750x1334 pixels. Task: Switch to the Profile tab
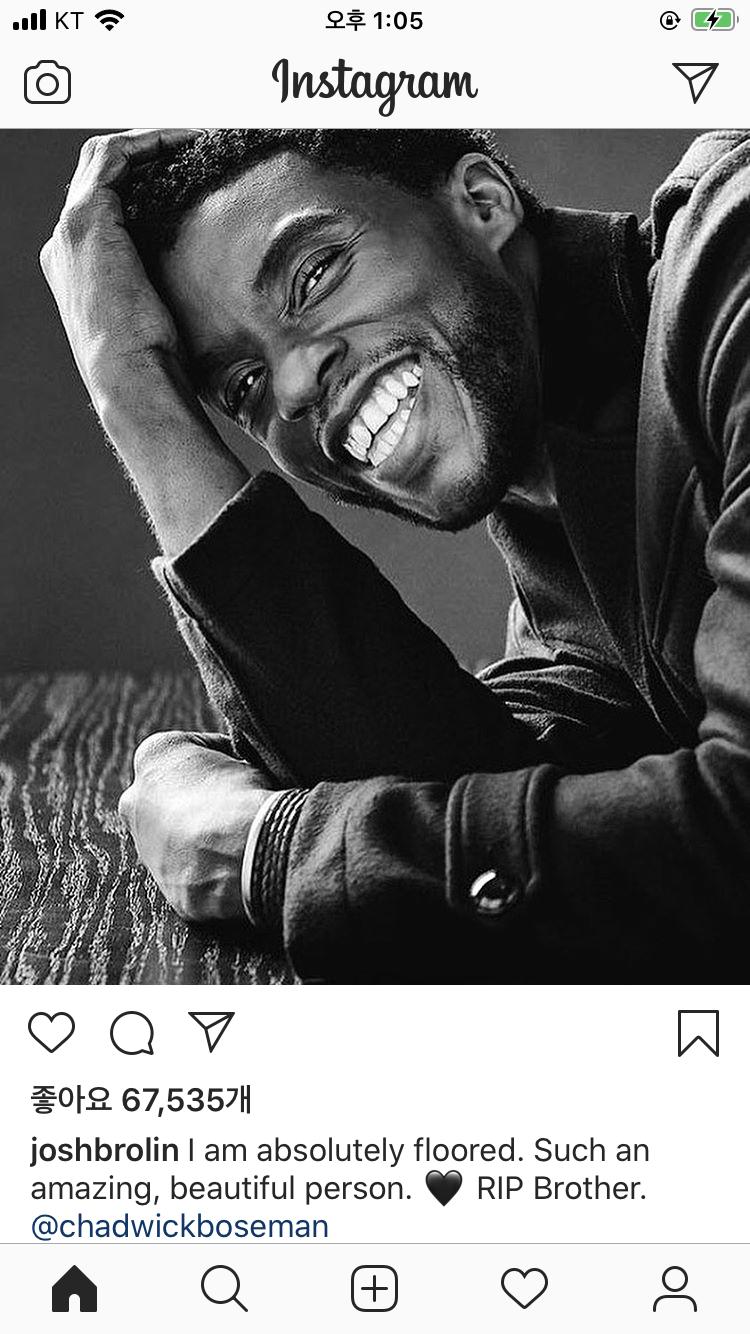pyautogui.click(x=675, y=1288)
